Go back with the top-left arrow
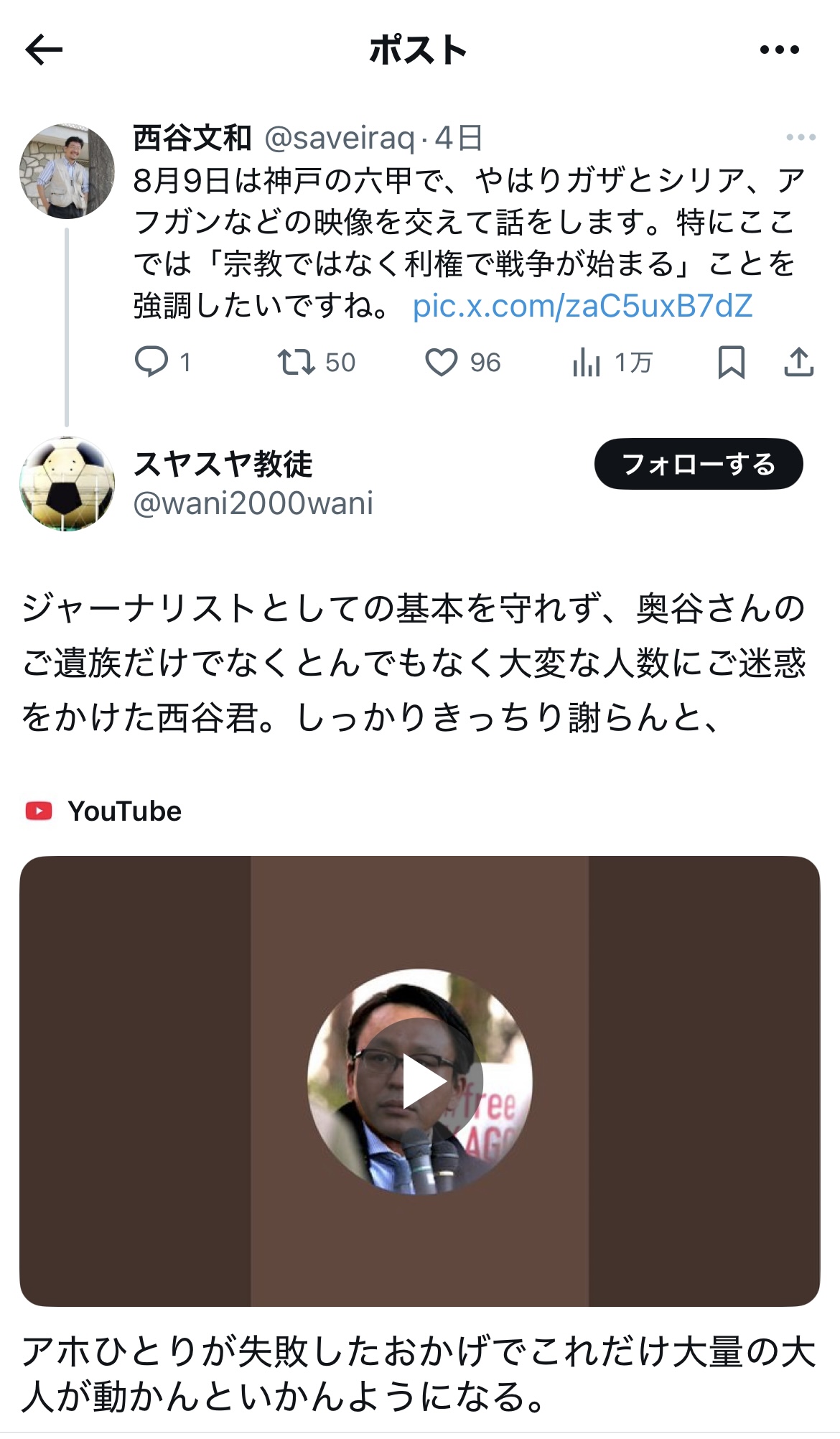The height and width of the screenshot is (1439, 840). [45, 50]
